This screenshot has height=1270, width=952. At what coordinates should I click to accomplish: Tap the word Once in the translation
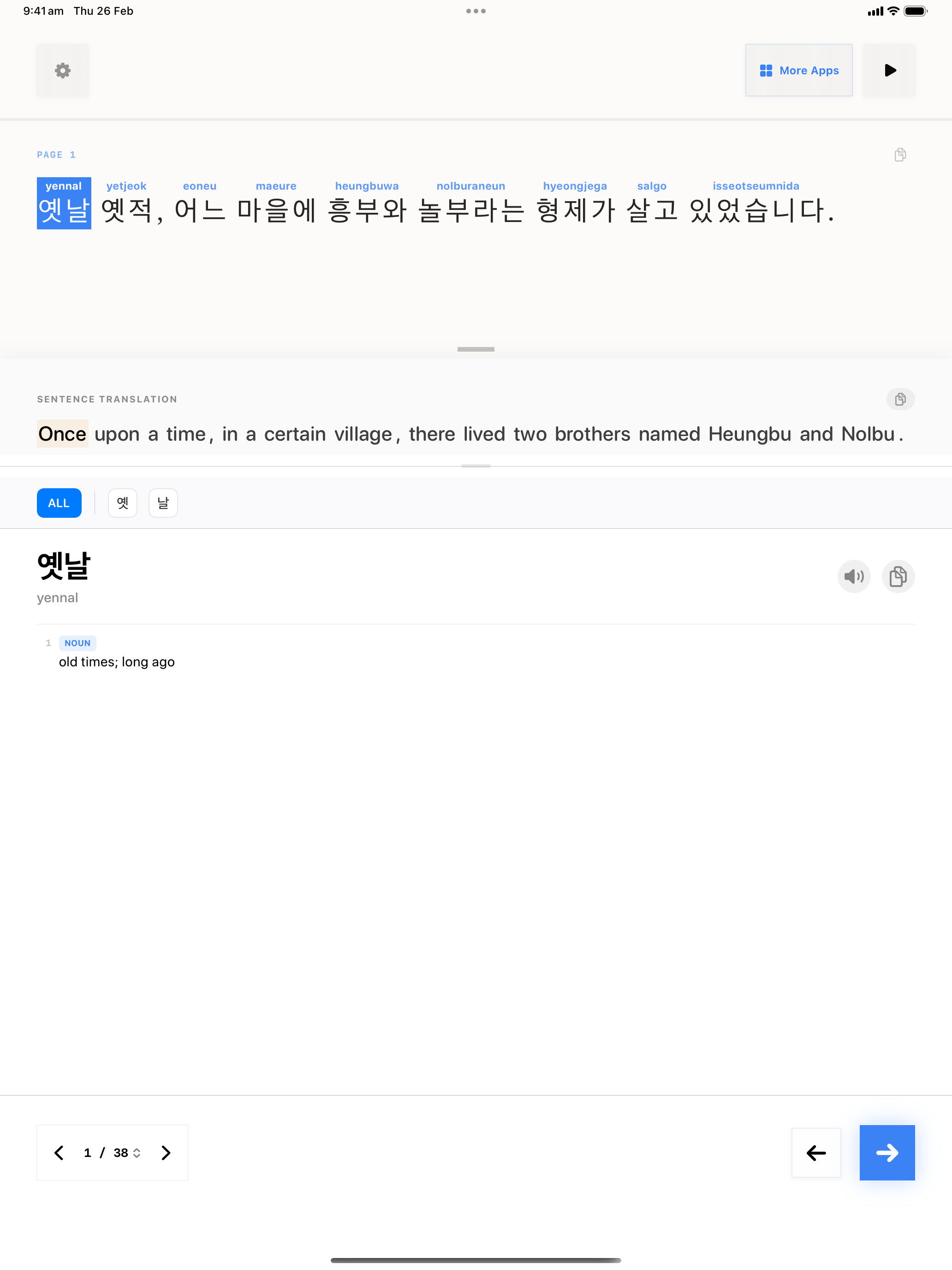(x=62, y=434)
